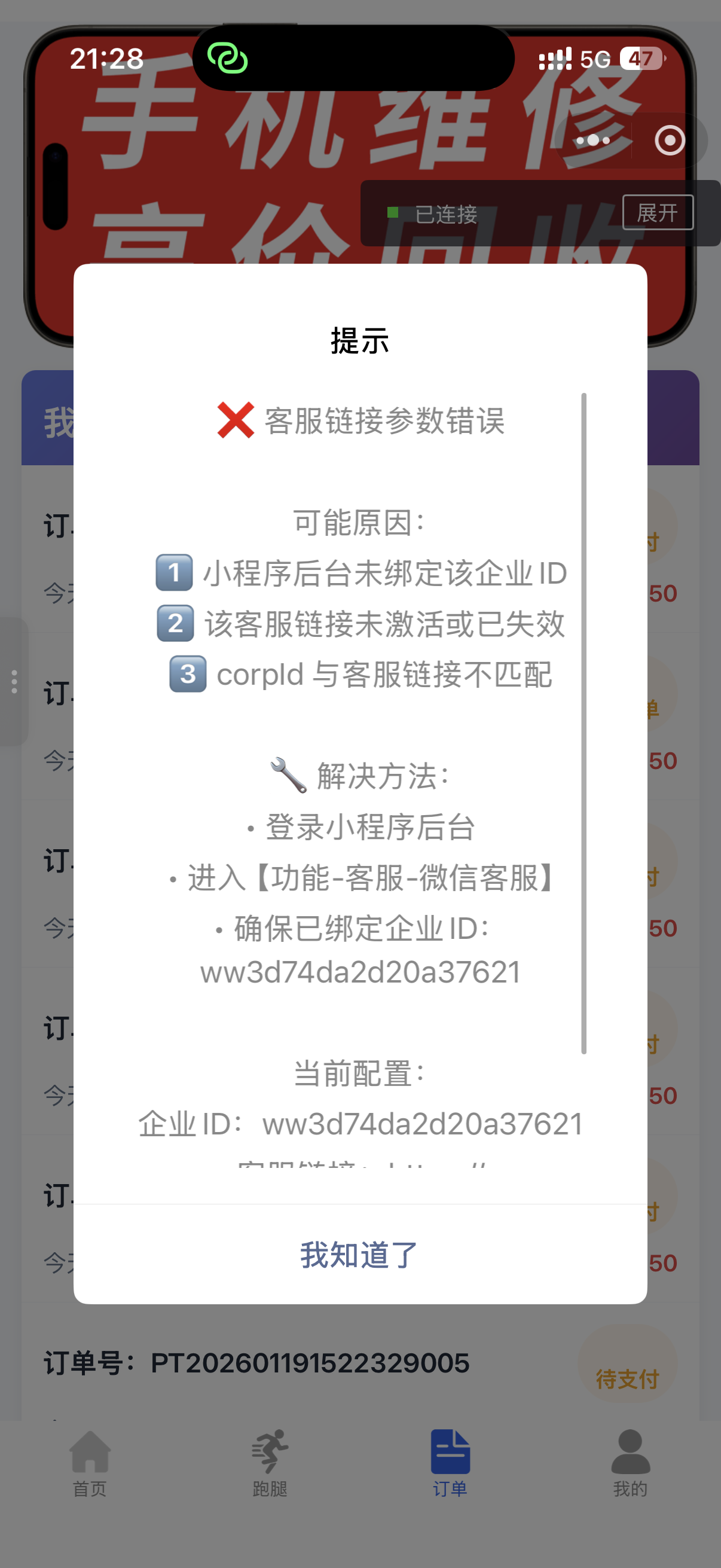Expand the 已连接 debug panel
This screenshot has width=721, height=1568.
pos(657,213)
